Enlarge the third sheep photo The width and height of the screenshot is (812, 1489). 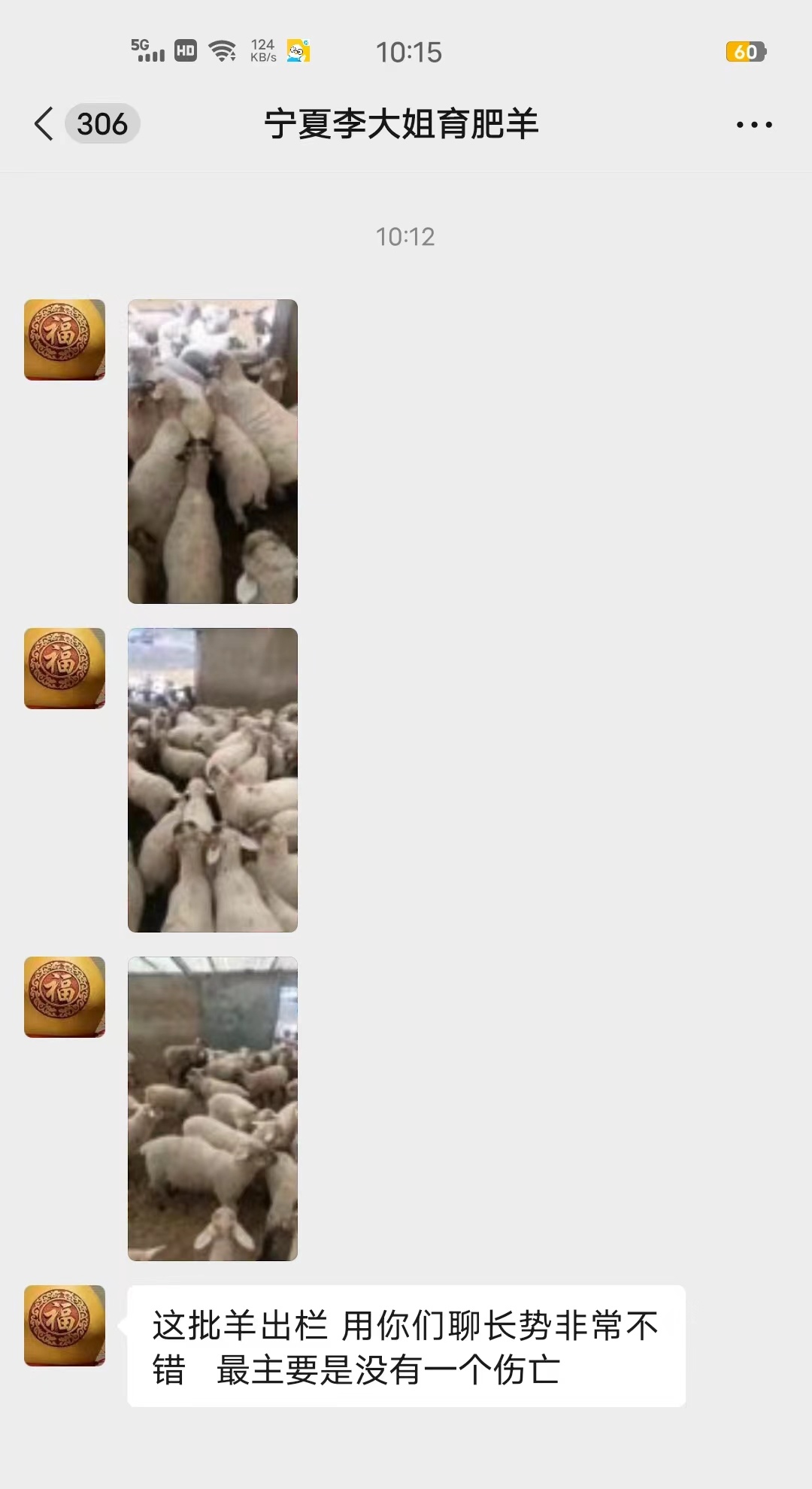coord(213,1108)
